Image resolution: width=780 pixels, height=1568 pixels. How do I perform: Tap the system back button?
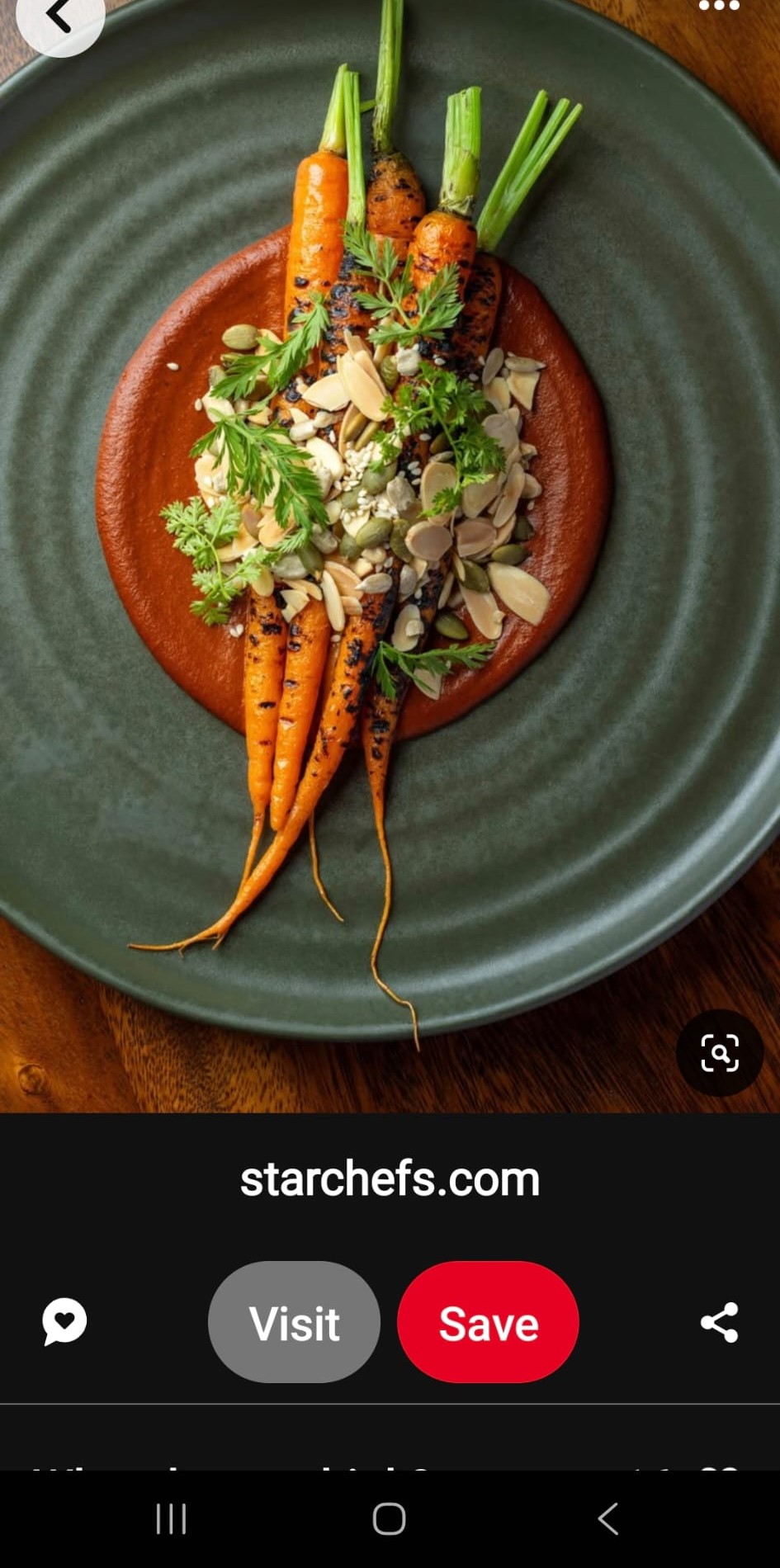coord(608,1518)
